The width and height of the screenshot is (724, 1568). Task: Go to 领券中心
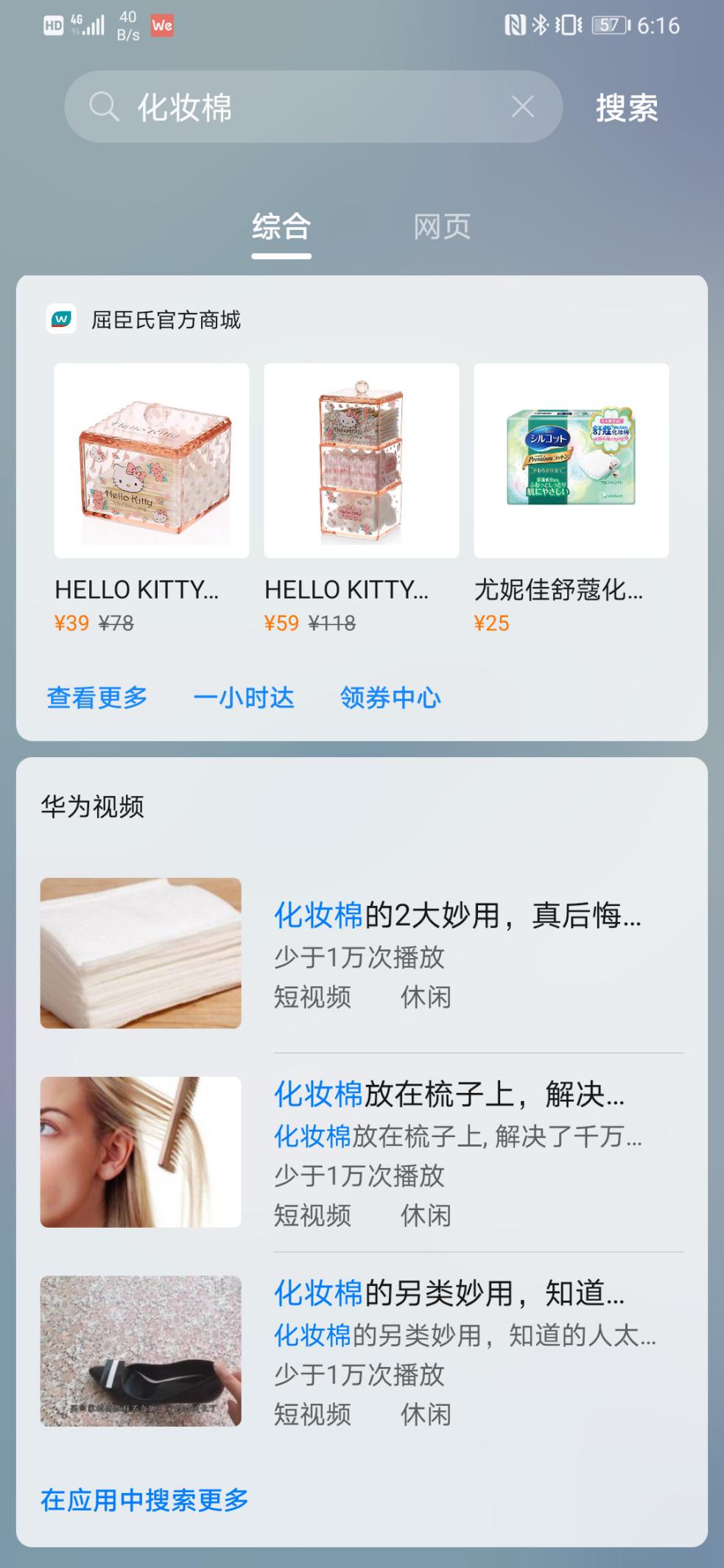pos(390,697)
